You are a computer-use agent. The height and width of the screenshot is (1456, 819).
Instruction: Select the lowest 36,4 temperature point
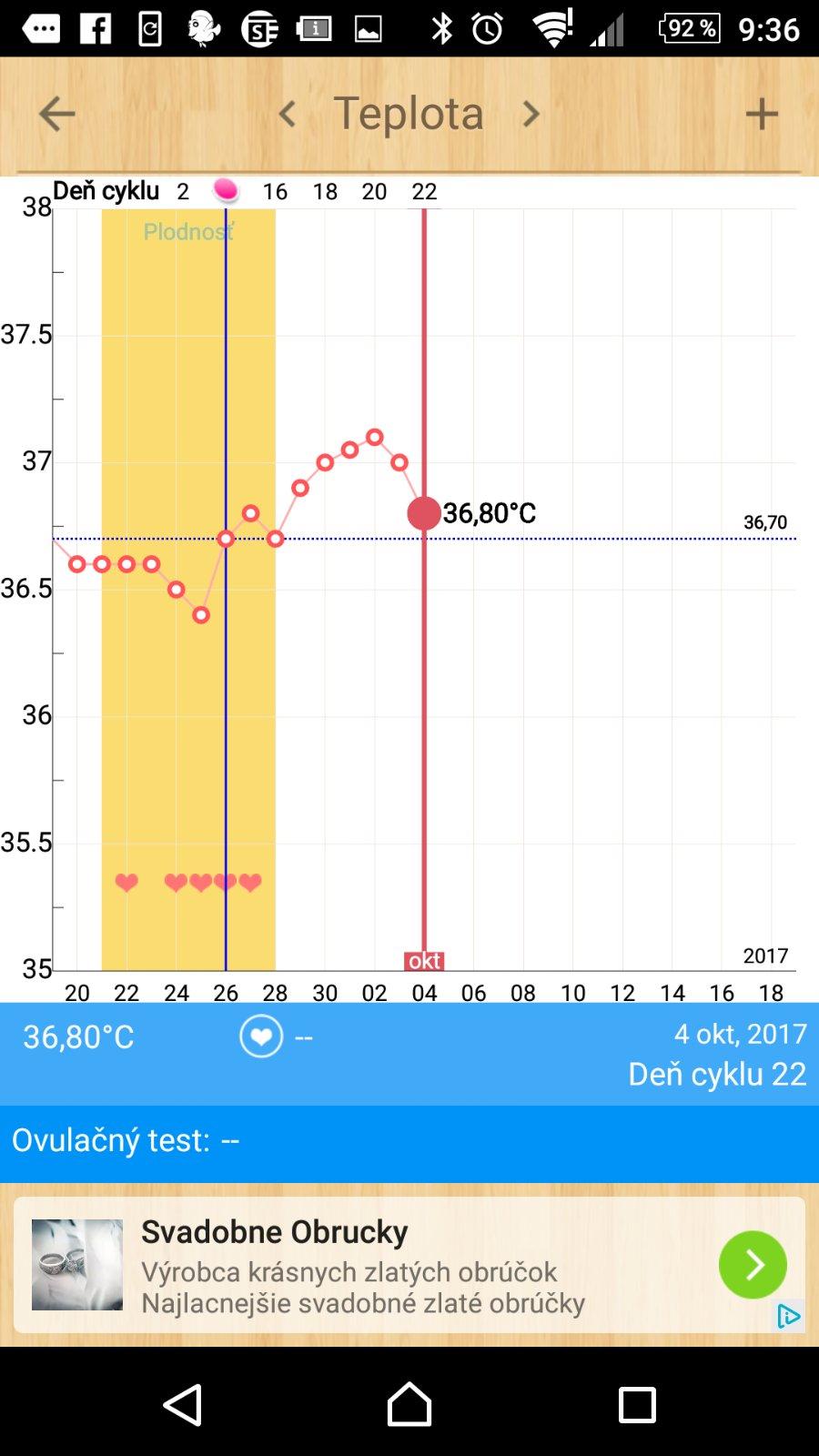point(201,615)
